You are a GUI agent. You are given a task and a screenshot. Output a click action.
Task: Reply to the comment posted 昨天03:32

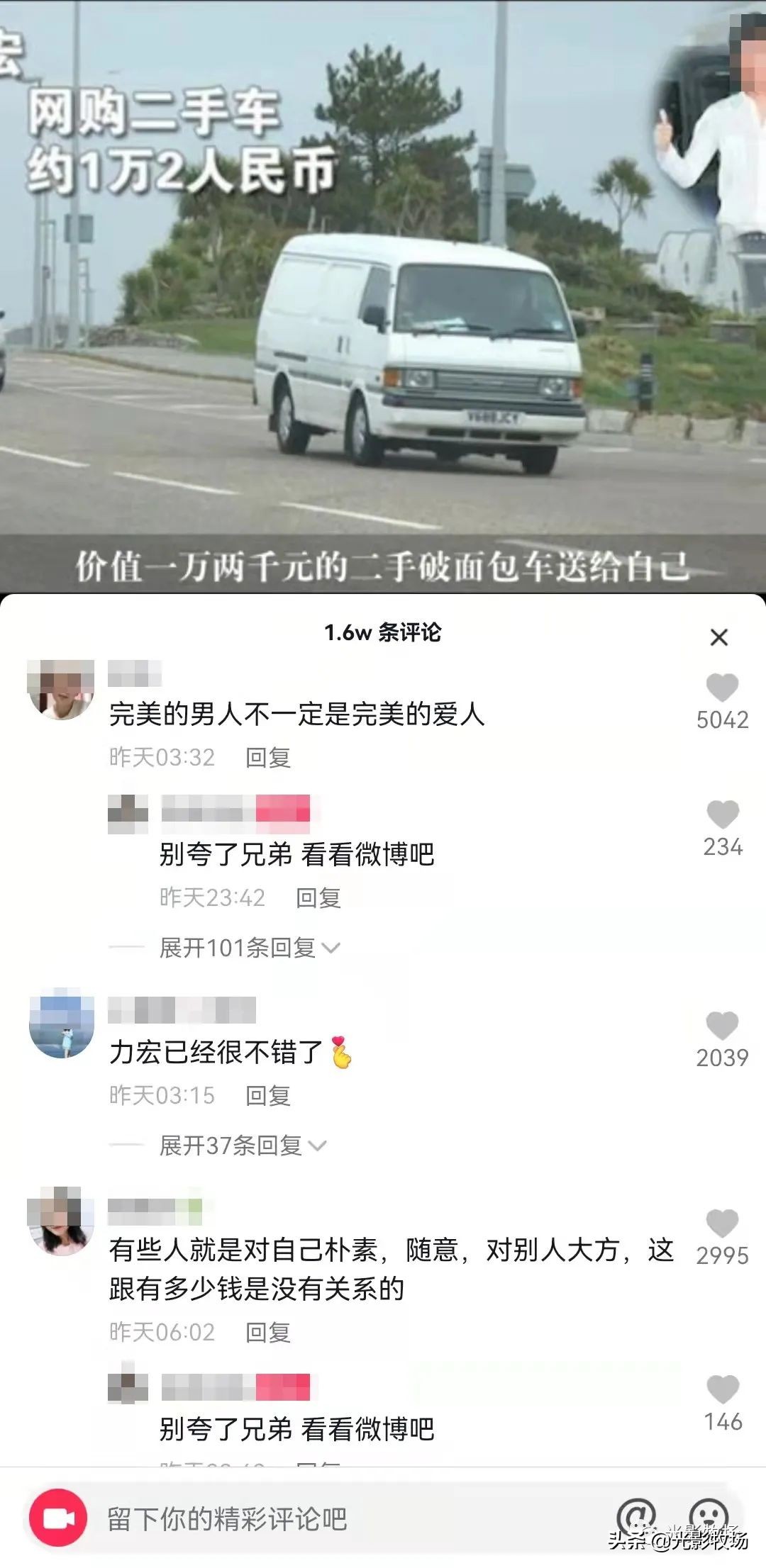pos(267,758)
